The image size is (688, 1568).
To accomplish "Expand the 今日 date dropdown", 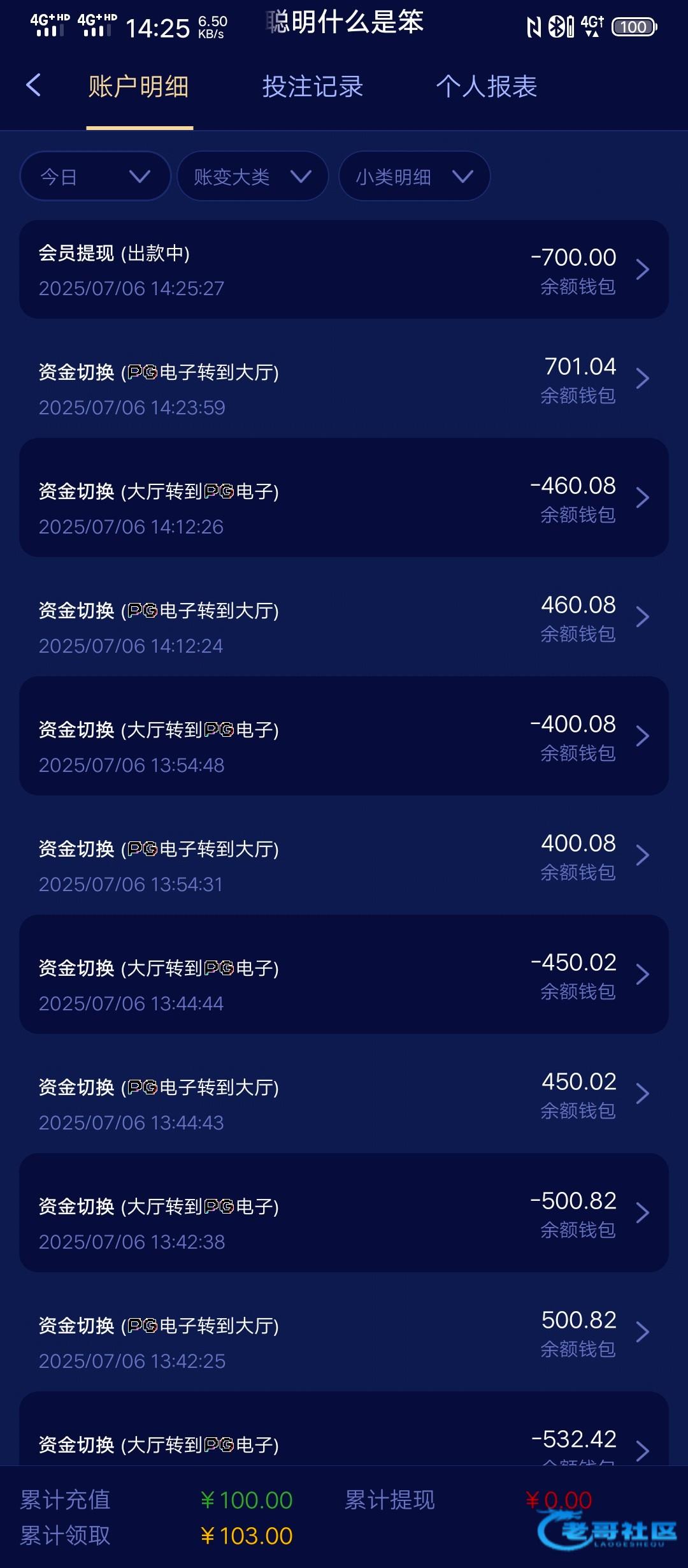I will tap(96, 176).
